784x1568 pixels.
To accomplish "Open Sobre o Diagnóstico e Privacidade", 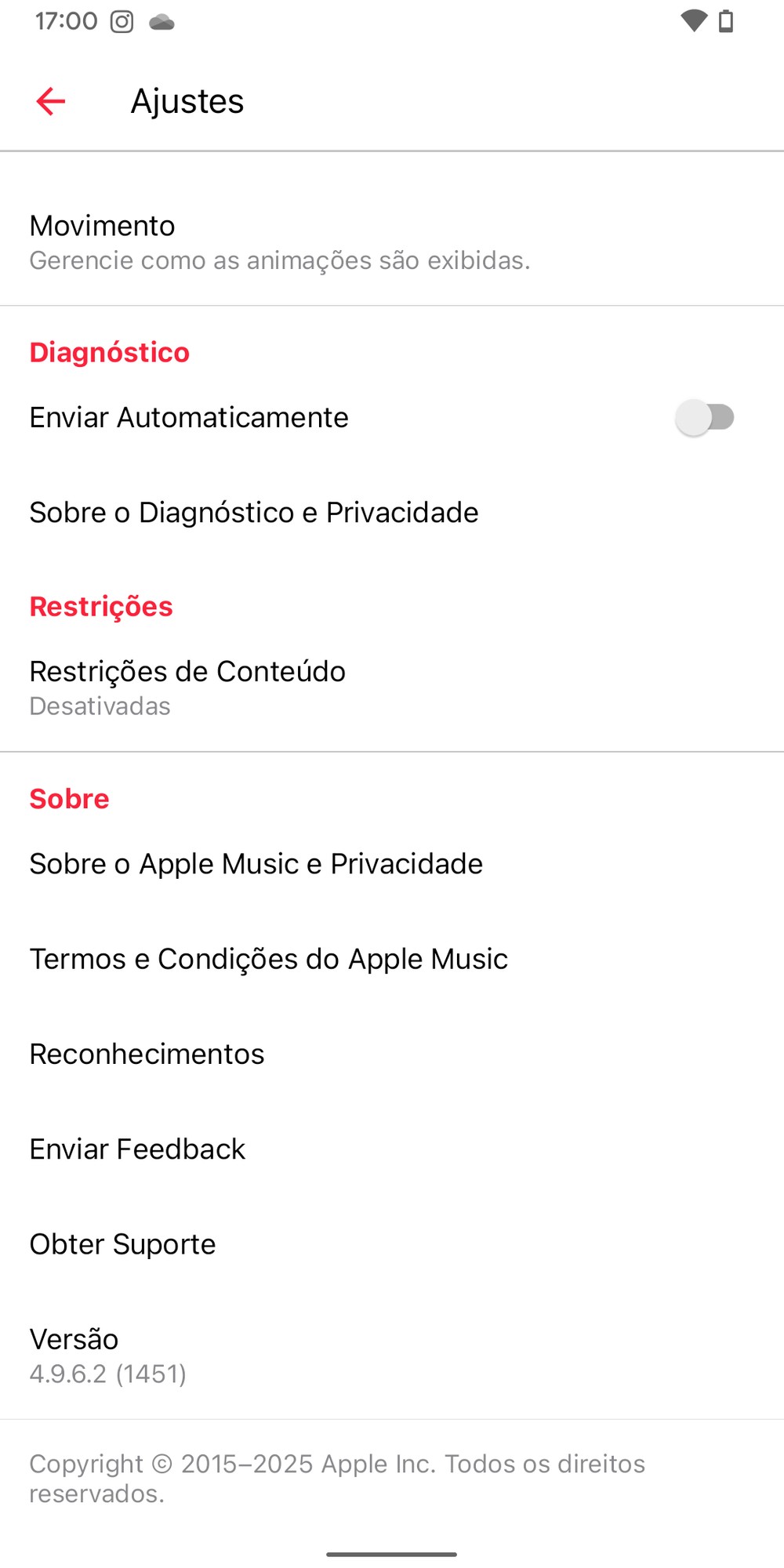I will (254, 513).
